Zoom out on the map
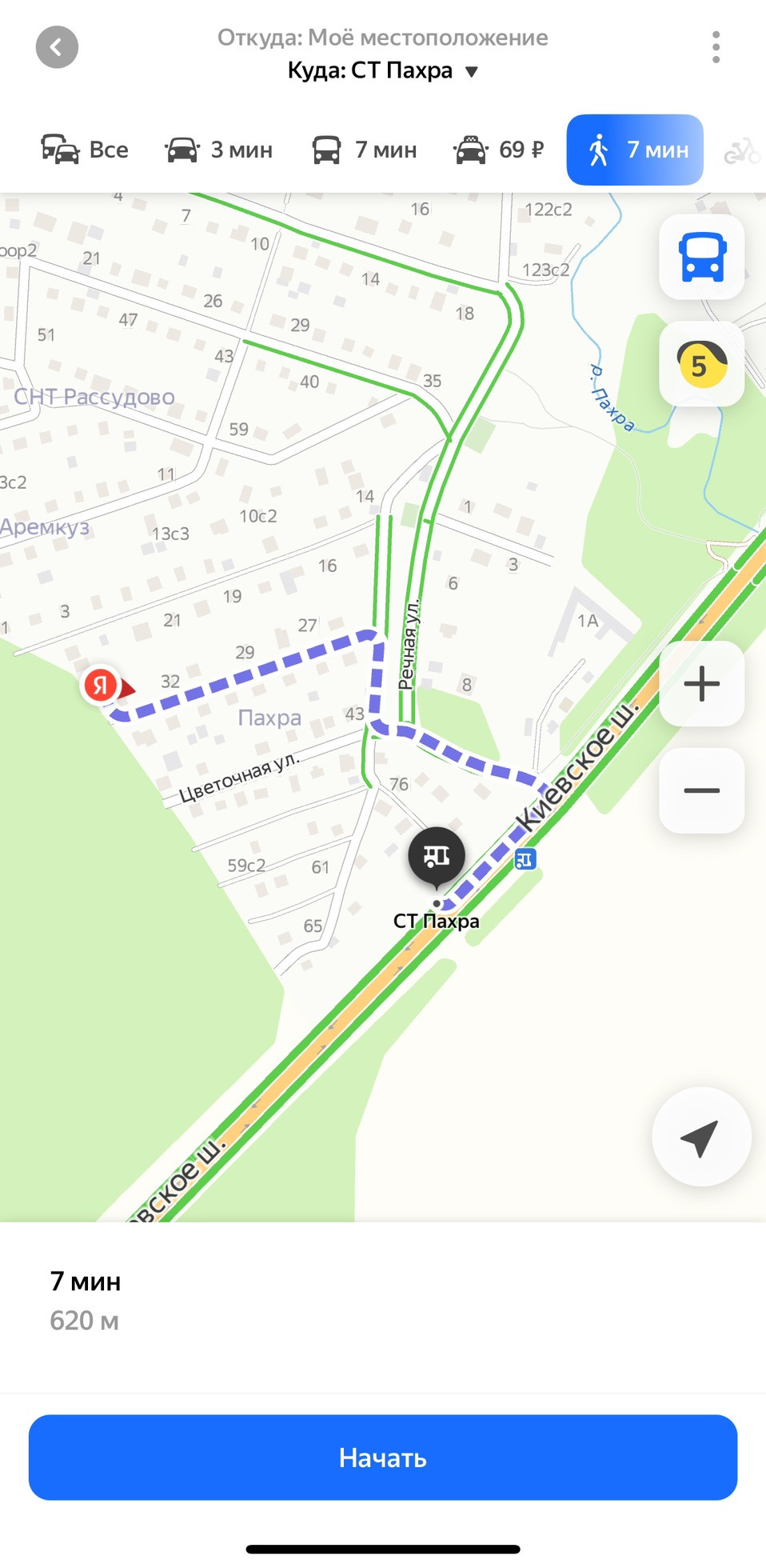Screen dimensions: 766x1568 click(x=702, y=790)
